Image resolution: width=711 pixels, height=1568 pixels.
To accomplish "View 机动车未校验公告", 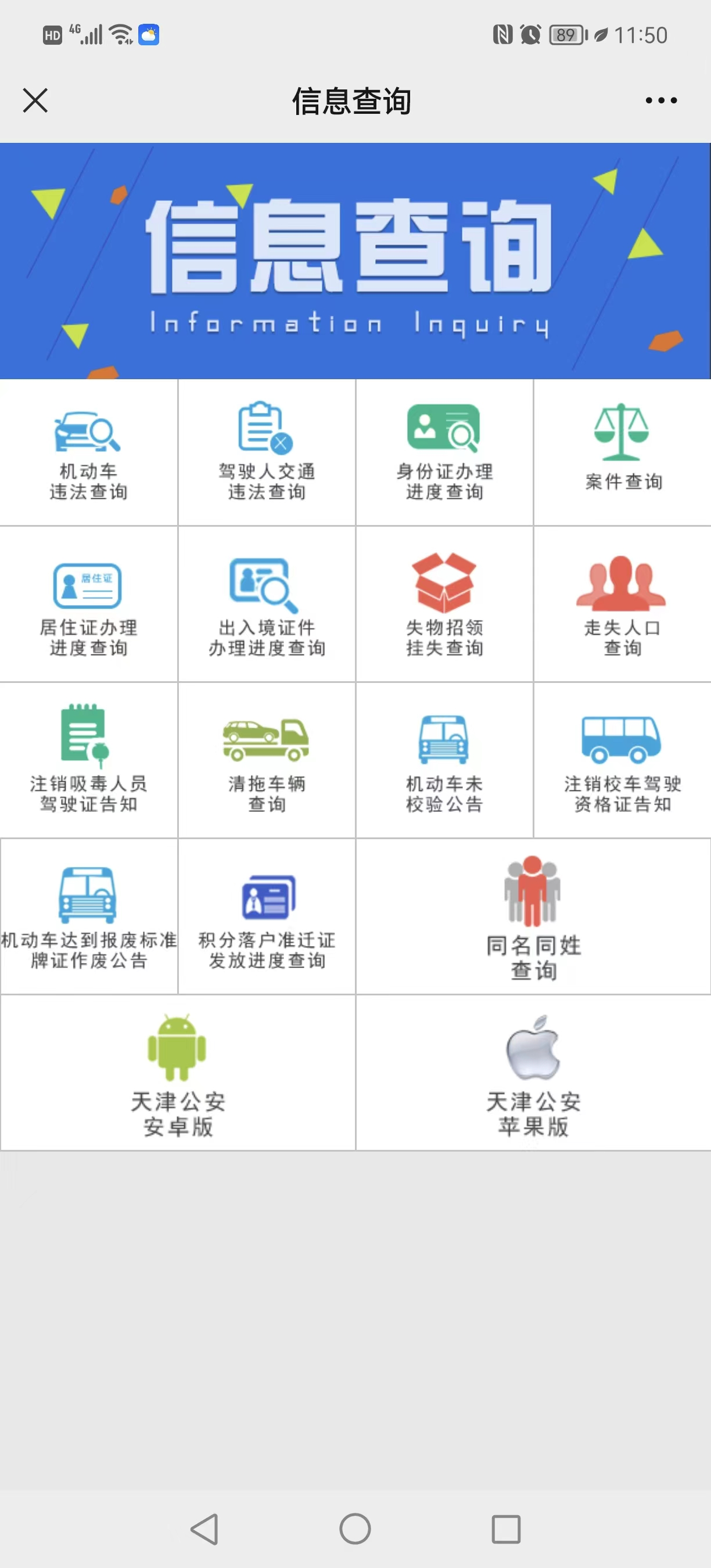I will (x=444, y=760).
